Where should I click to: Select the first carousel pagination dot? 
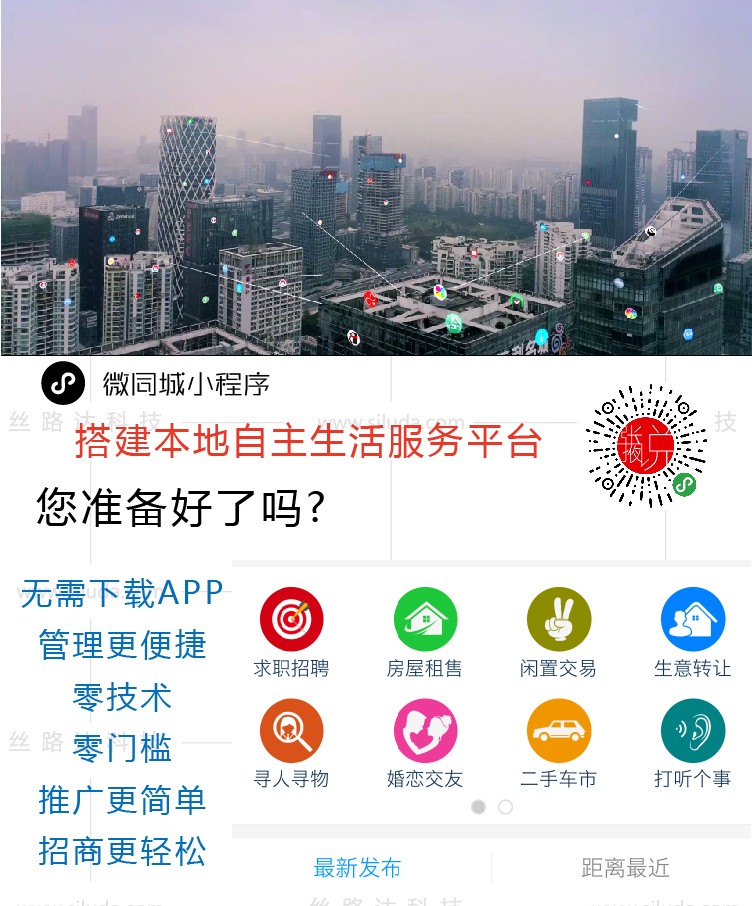[x=478, y=806]
